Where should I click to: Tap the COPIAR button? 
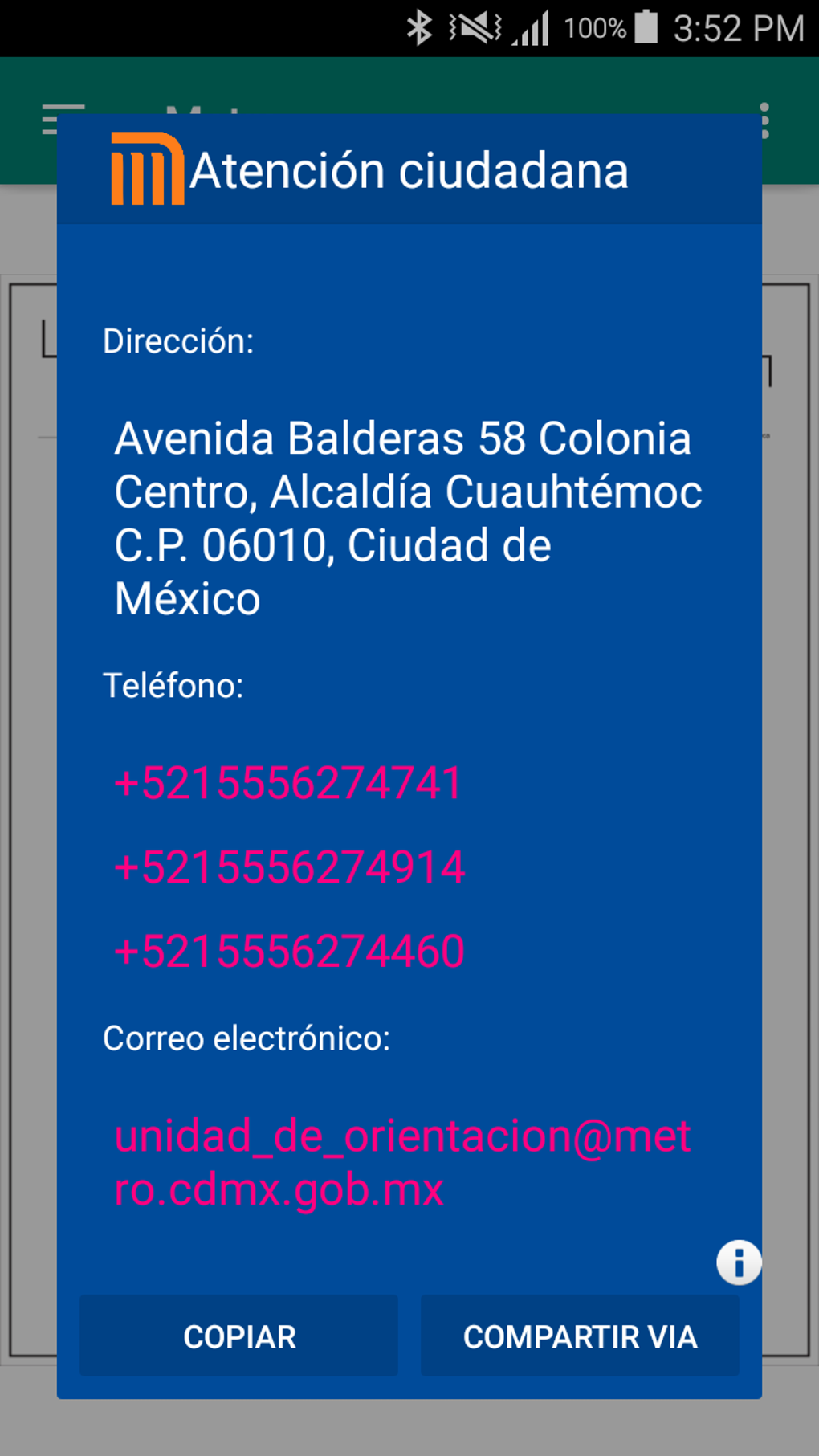click(x=239, y=1337)
